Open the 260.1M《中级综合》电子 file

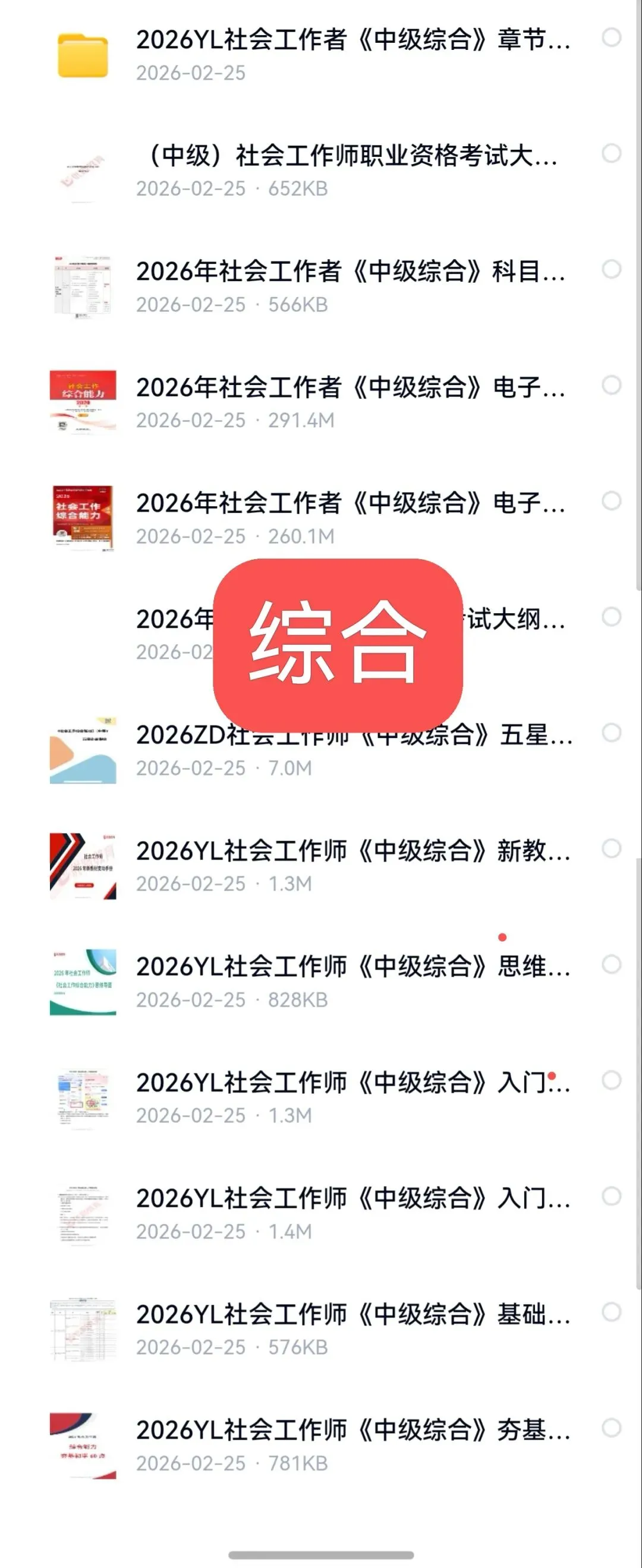tap(351, 503)
